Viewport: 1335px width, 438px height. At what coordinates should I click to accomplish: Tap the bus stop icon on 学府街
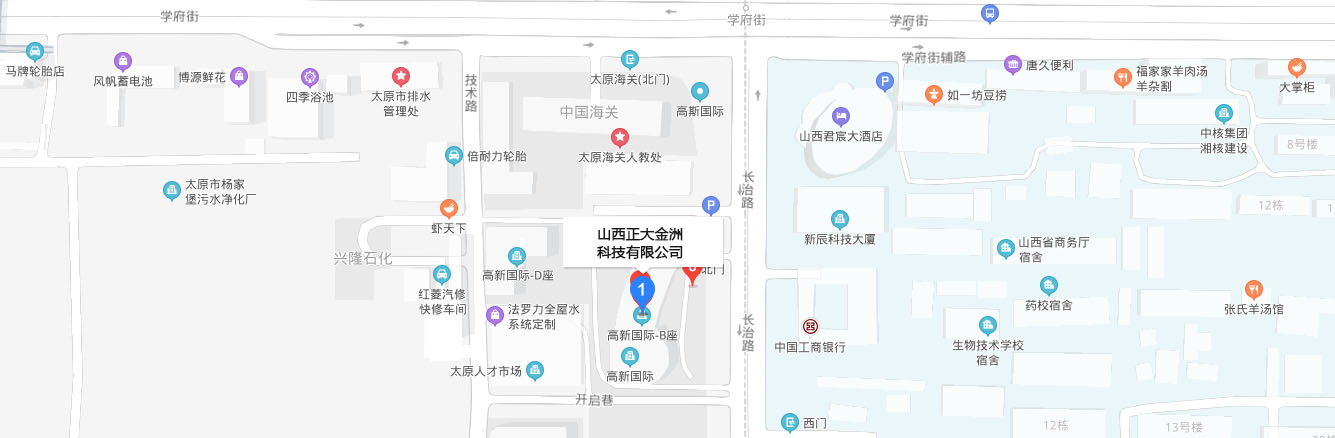[989, 13]
